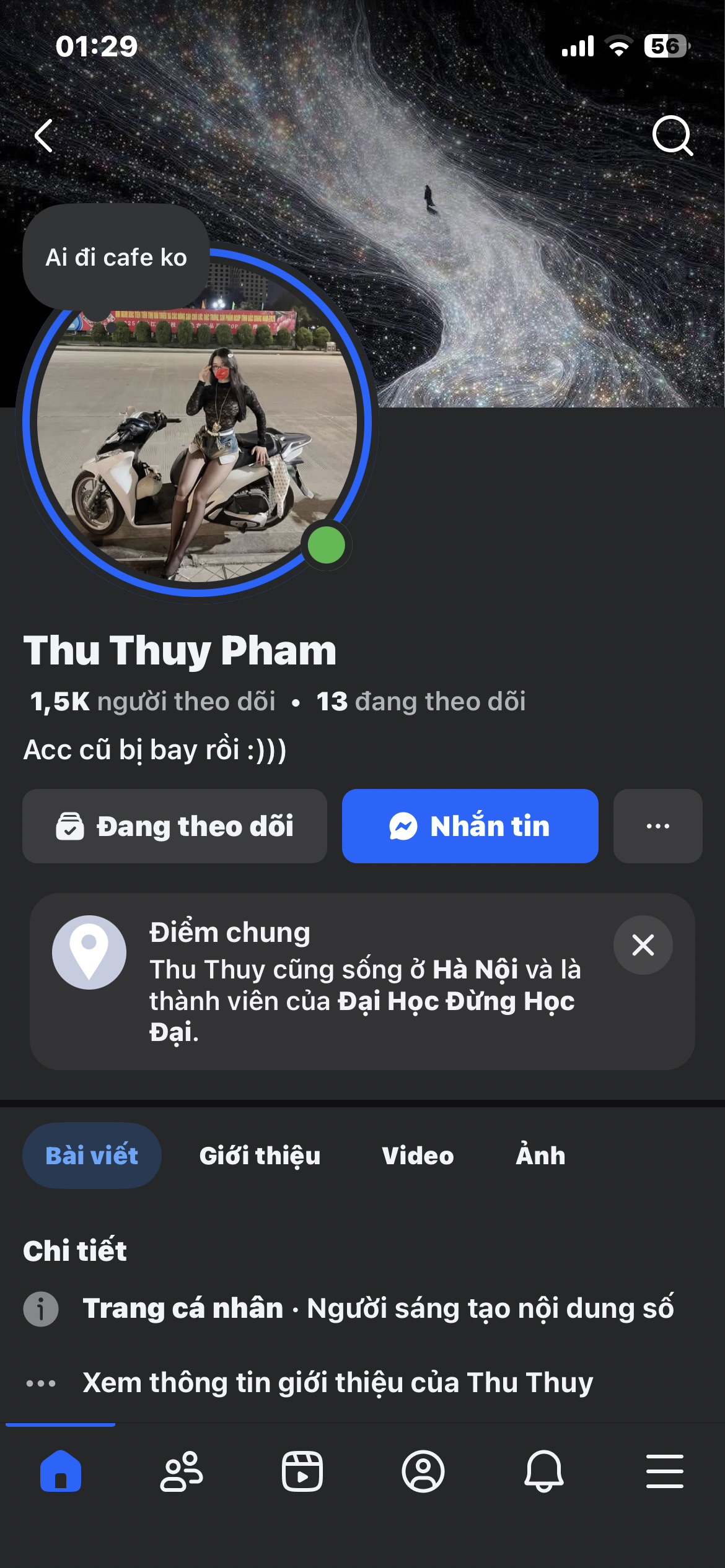Screen dimensions: 725x1568
Task: Open Xem thông tin giới thiệu của Thu Thuy
Action: tap(338, 1382)
